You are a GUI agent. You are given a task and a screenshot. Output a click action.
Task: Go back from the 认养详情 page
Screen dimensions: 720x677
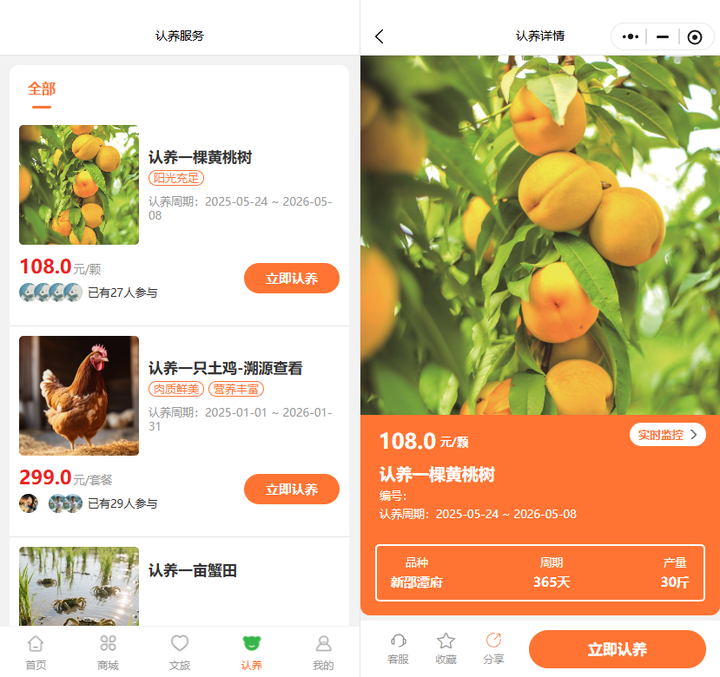pos(379,36)
